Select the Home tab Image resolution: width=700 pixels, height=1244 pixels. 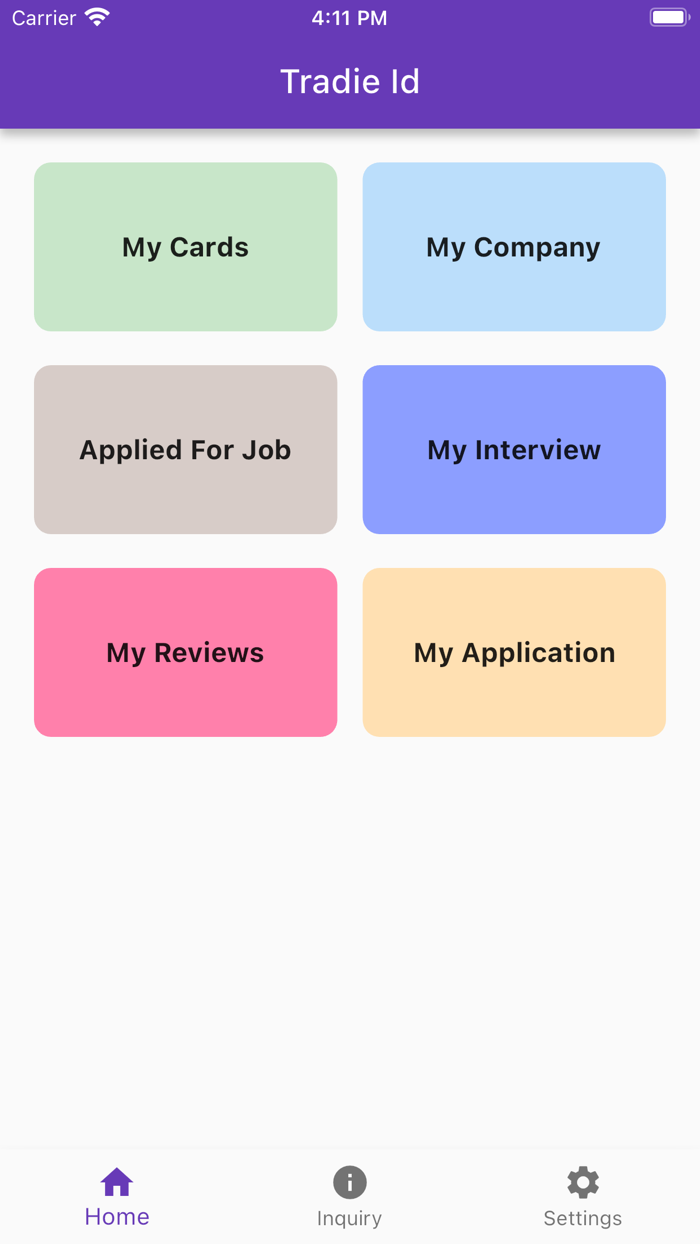[117, 1198]
